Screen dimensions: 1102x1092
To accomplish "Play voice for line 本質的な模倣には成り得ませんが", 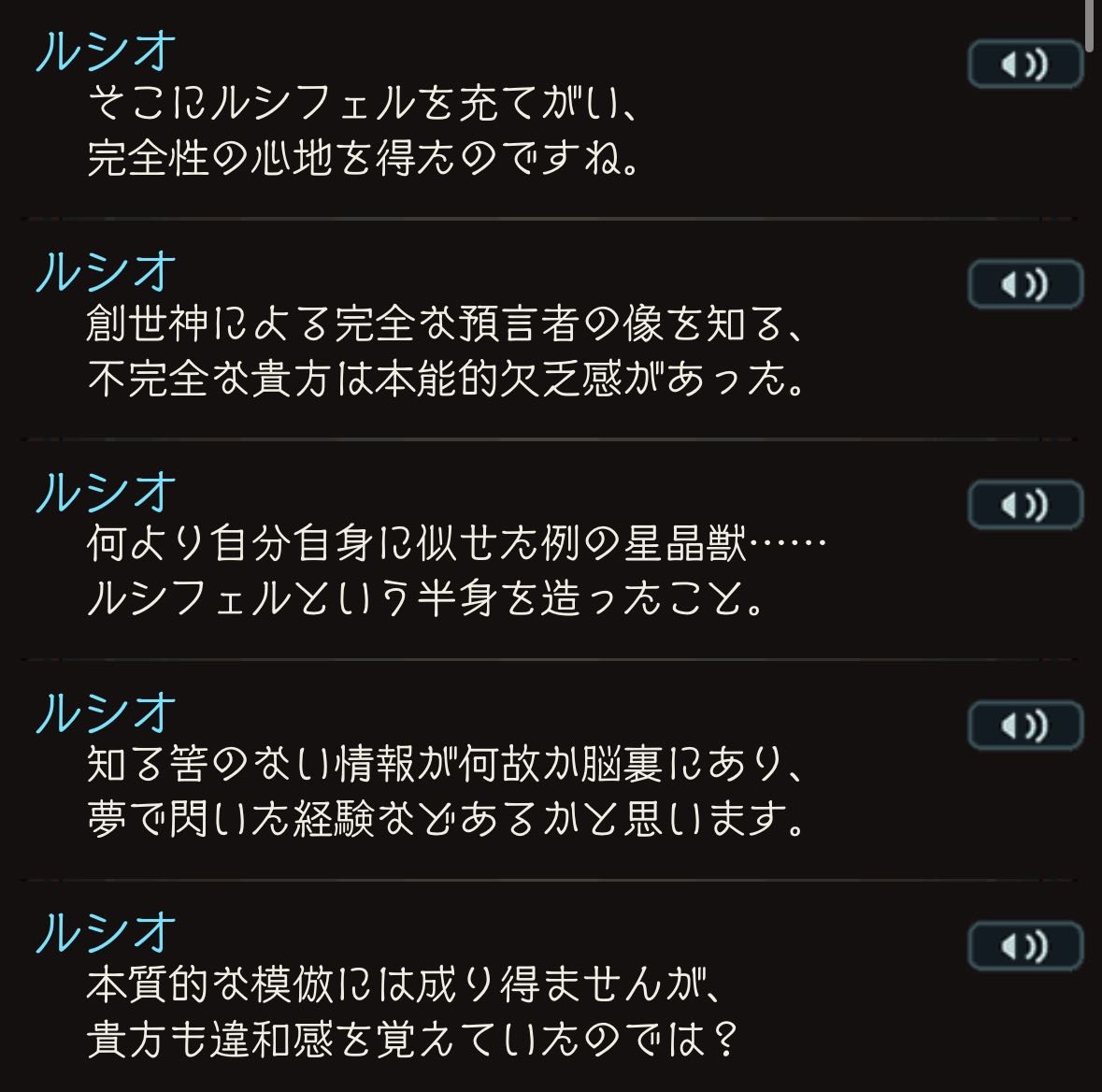I will (x=1025, y=946).
